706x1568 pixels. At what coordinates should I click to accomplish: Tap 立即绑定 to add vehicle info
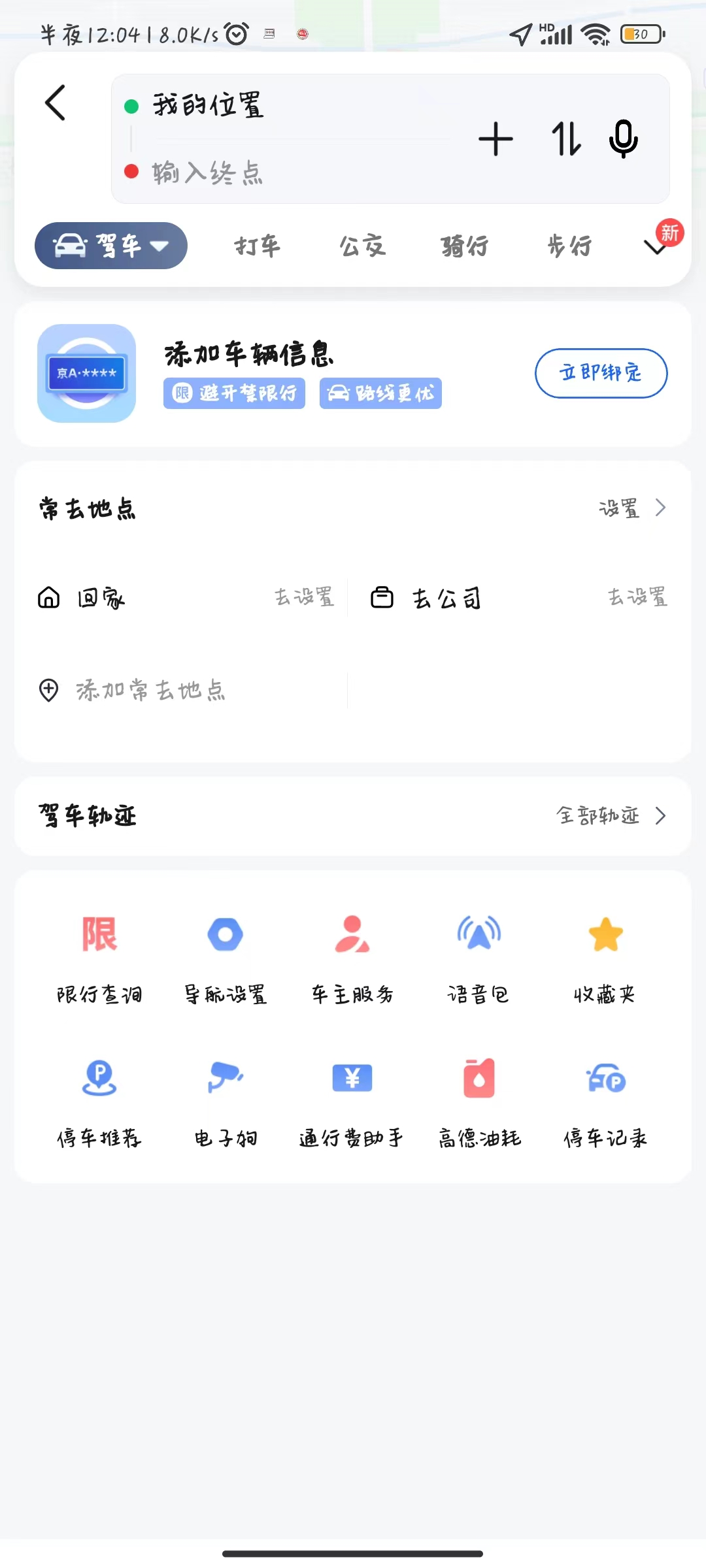coord(601,373)
